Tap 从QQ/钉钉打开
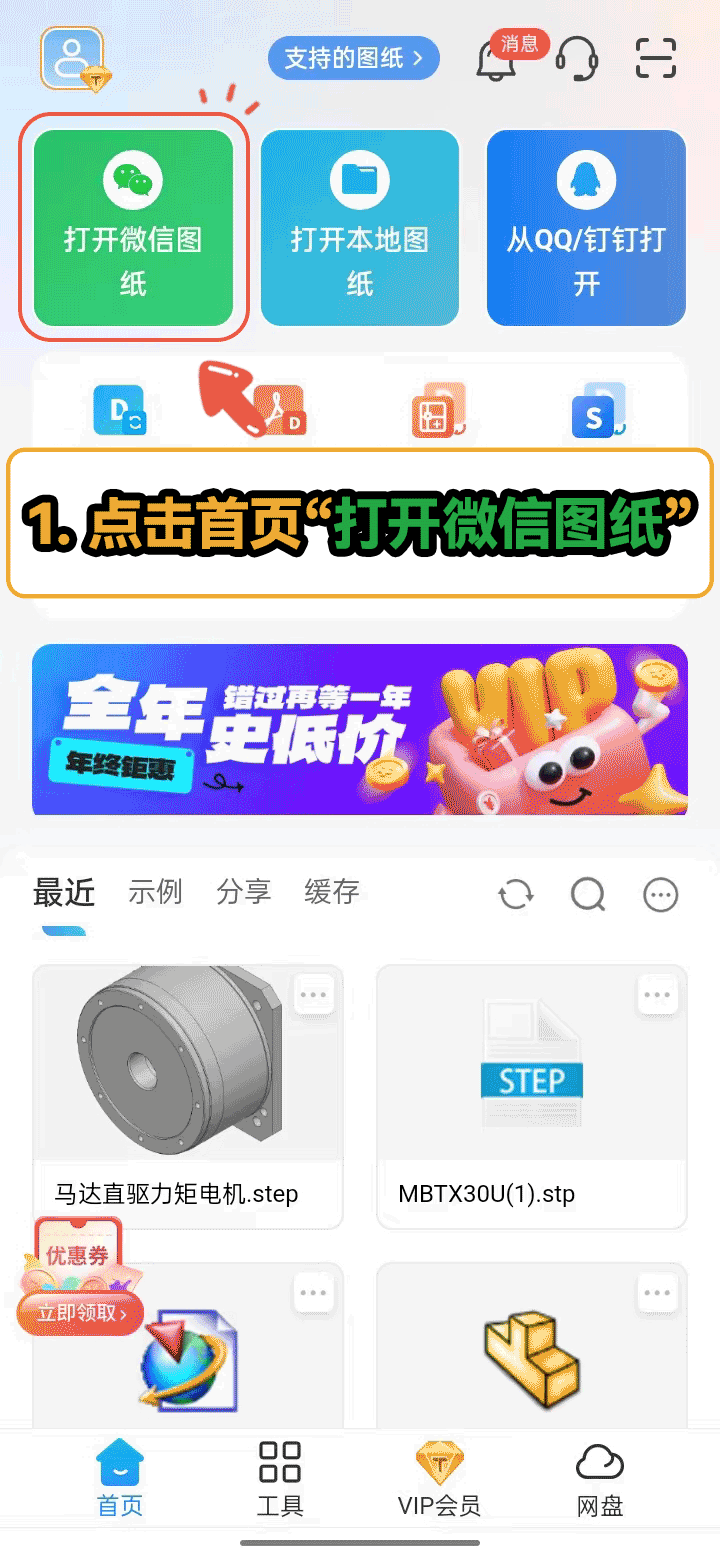This screenshot has height=1560, width=720. [586, 227]
